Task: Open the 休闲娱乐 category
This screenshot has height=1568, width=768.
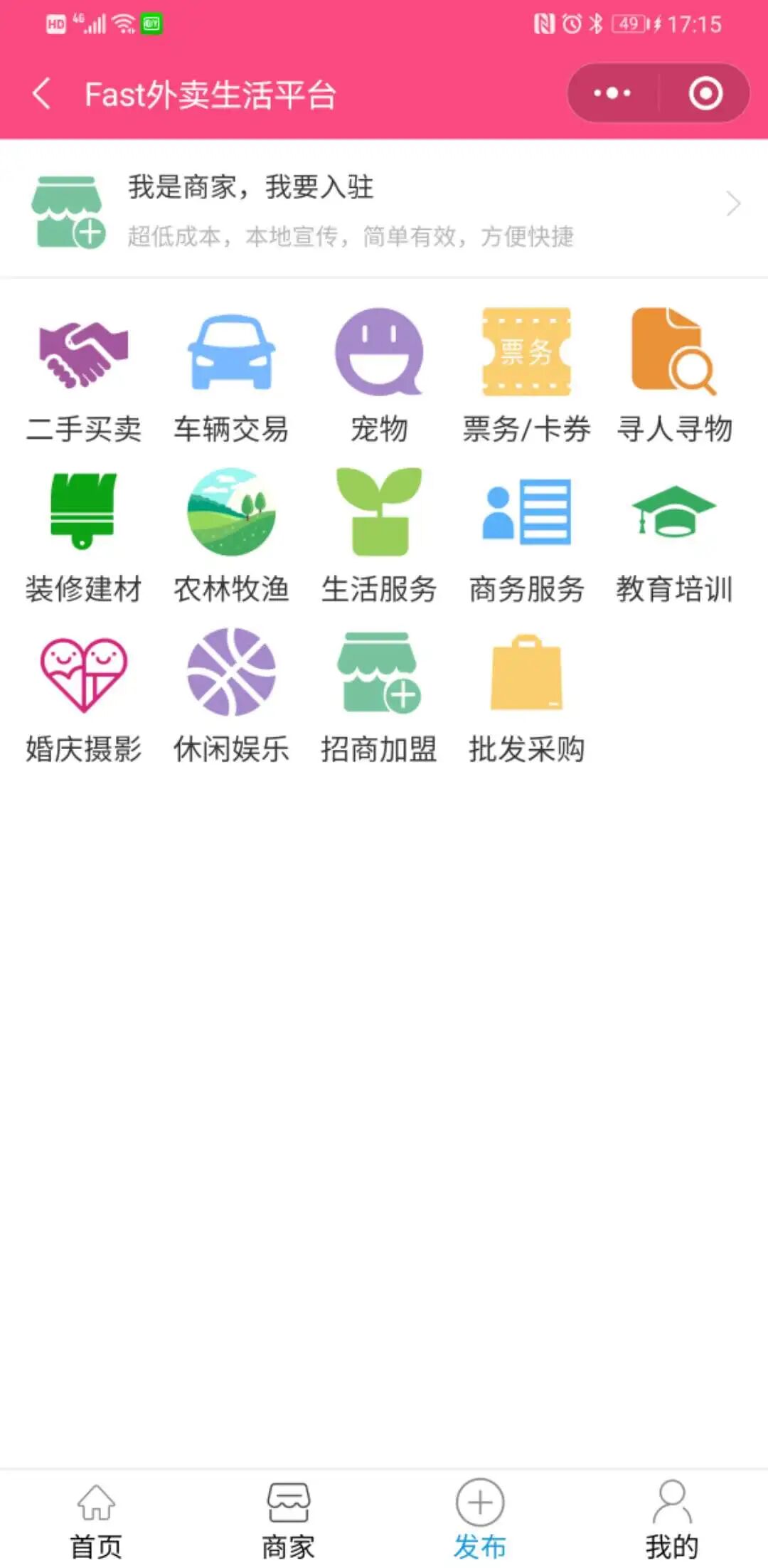Action: (x=231, y=695)
